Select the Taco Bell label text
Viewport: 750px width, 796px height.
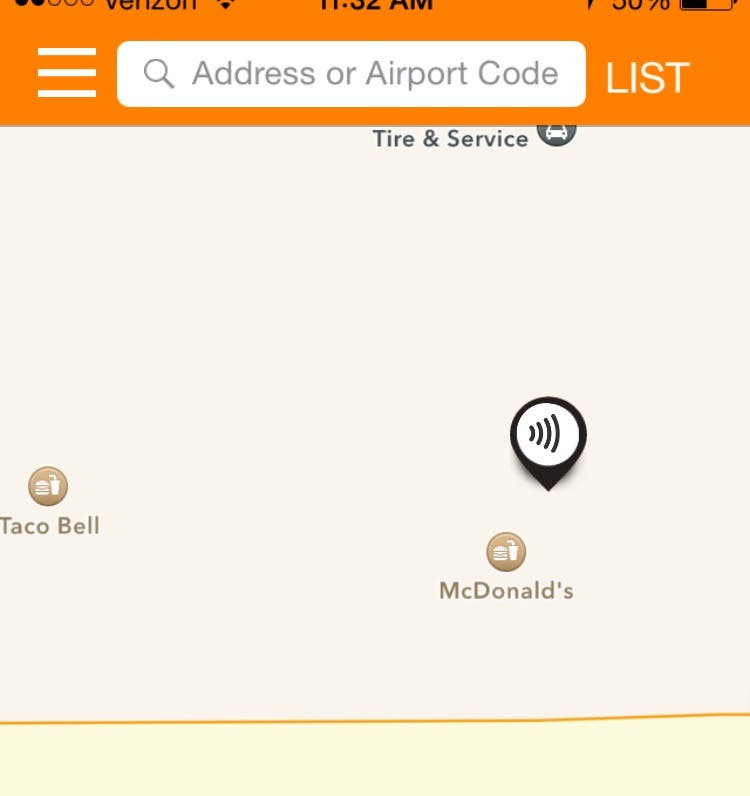point(50,524)
